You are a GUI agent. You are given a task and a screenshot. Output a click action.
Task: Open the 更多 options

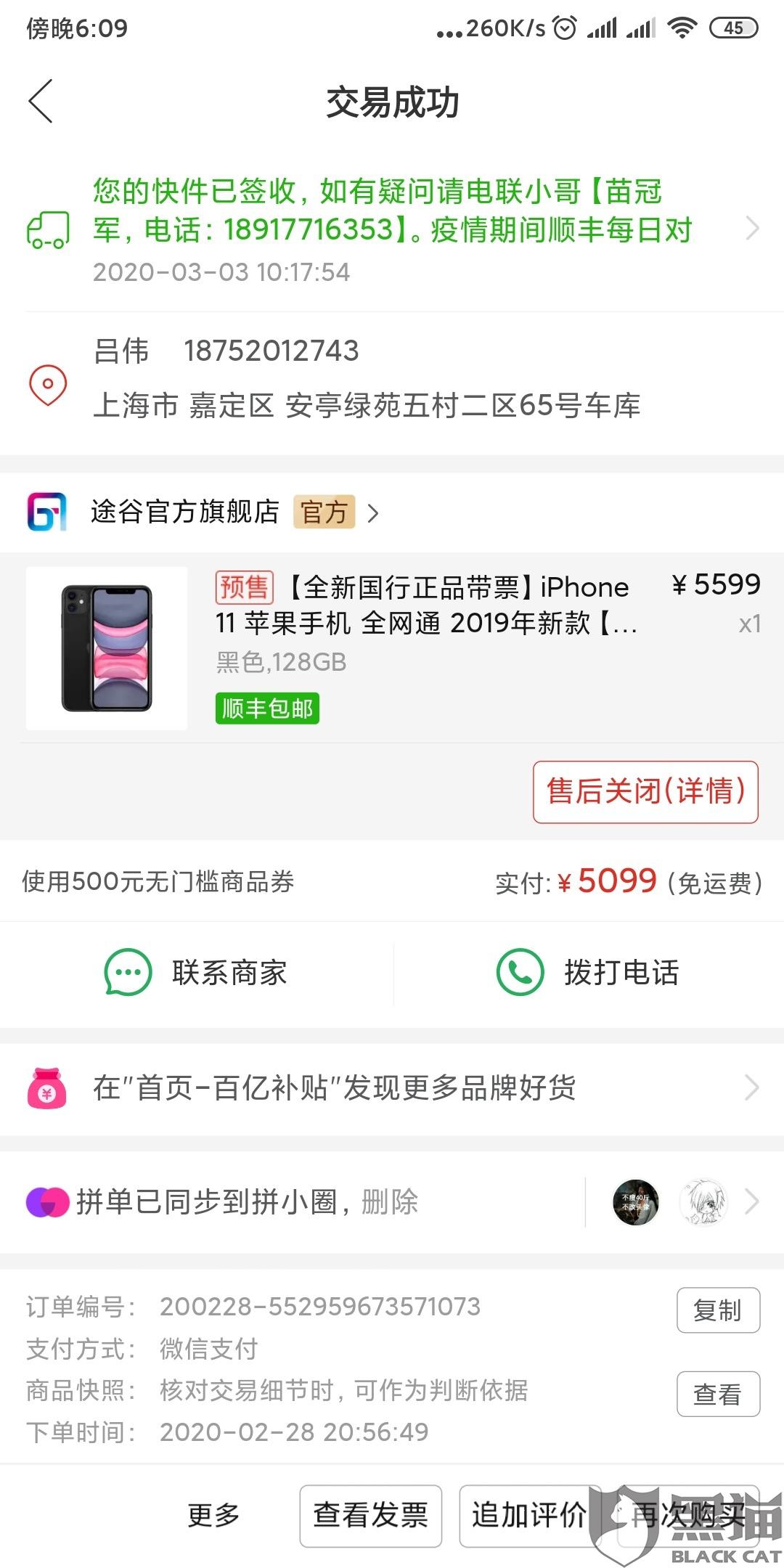point(213,1515)
